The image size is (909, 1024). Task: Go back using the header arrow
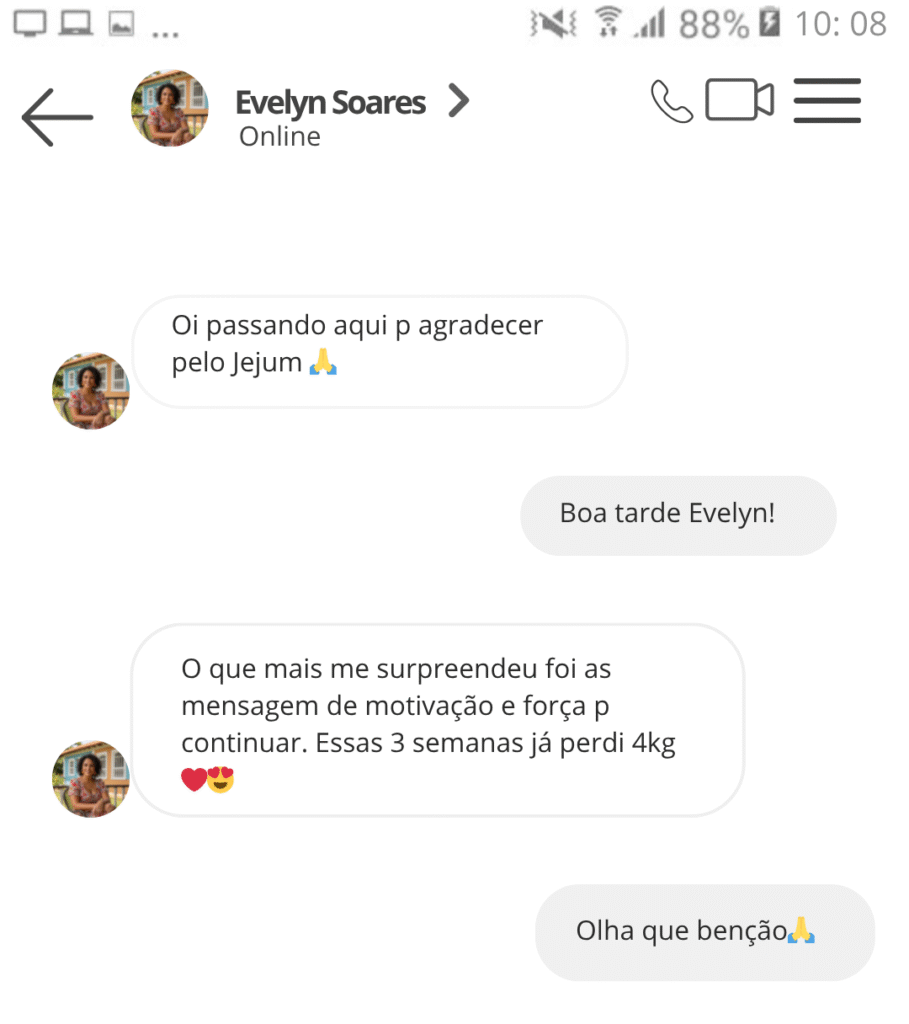57,117
